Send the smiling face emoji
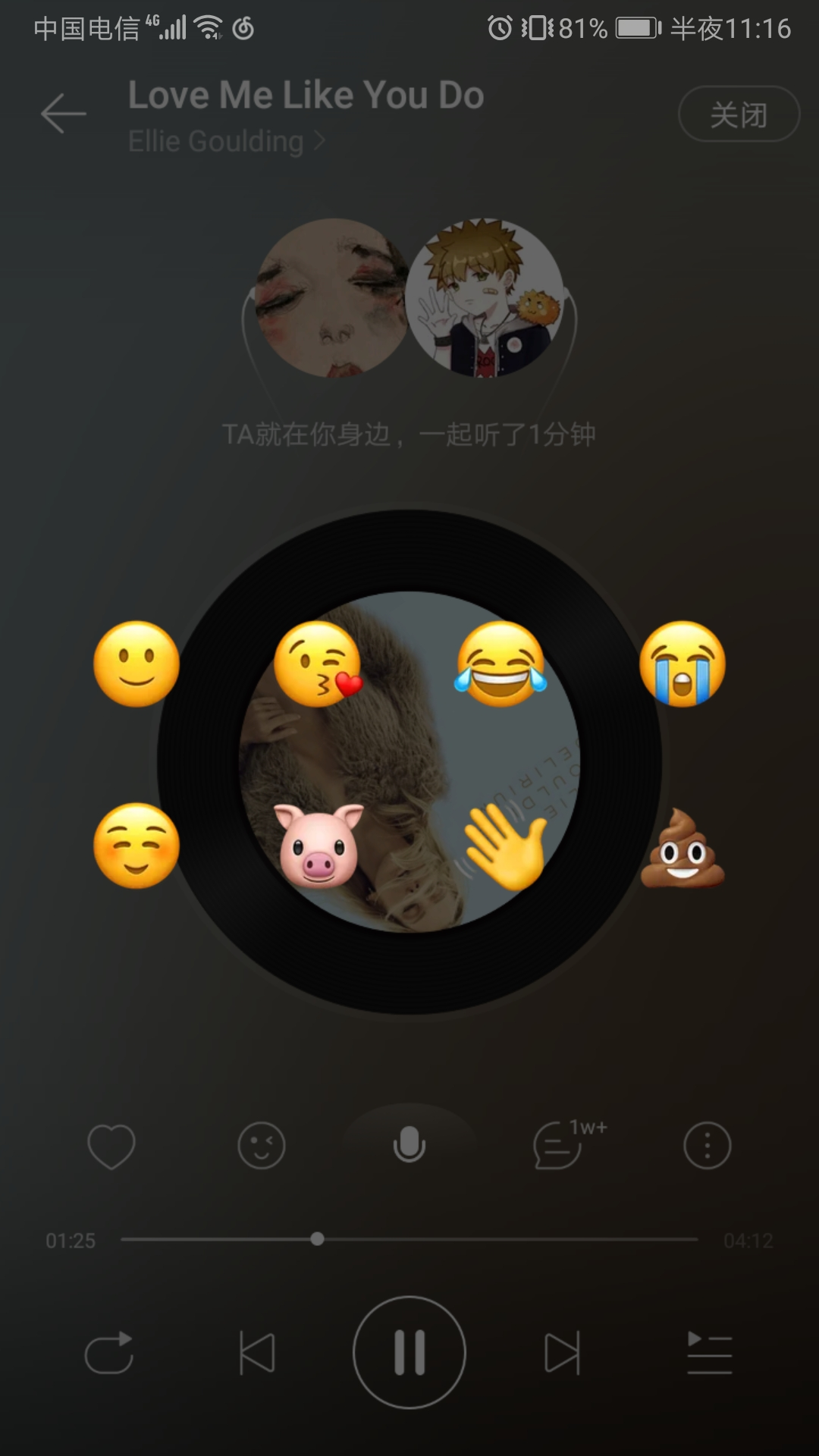This screenshot has width=819, height=1456. pyautogui.click(x=136, y=664)
